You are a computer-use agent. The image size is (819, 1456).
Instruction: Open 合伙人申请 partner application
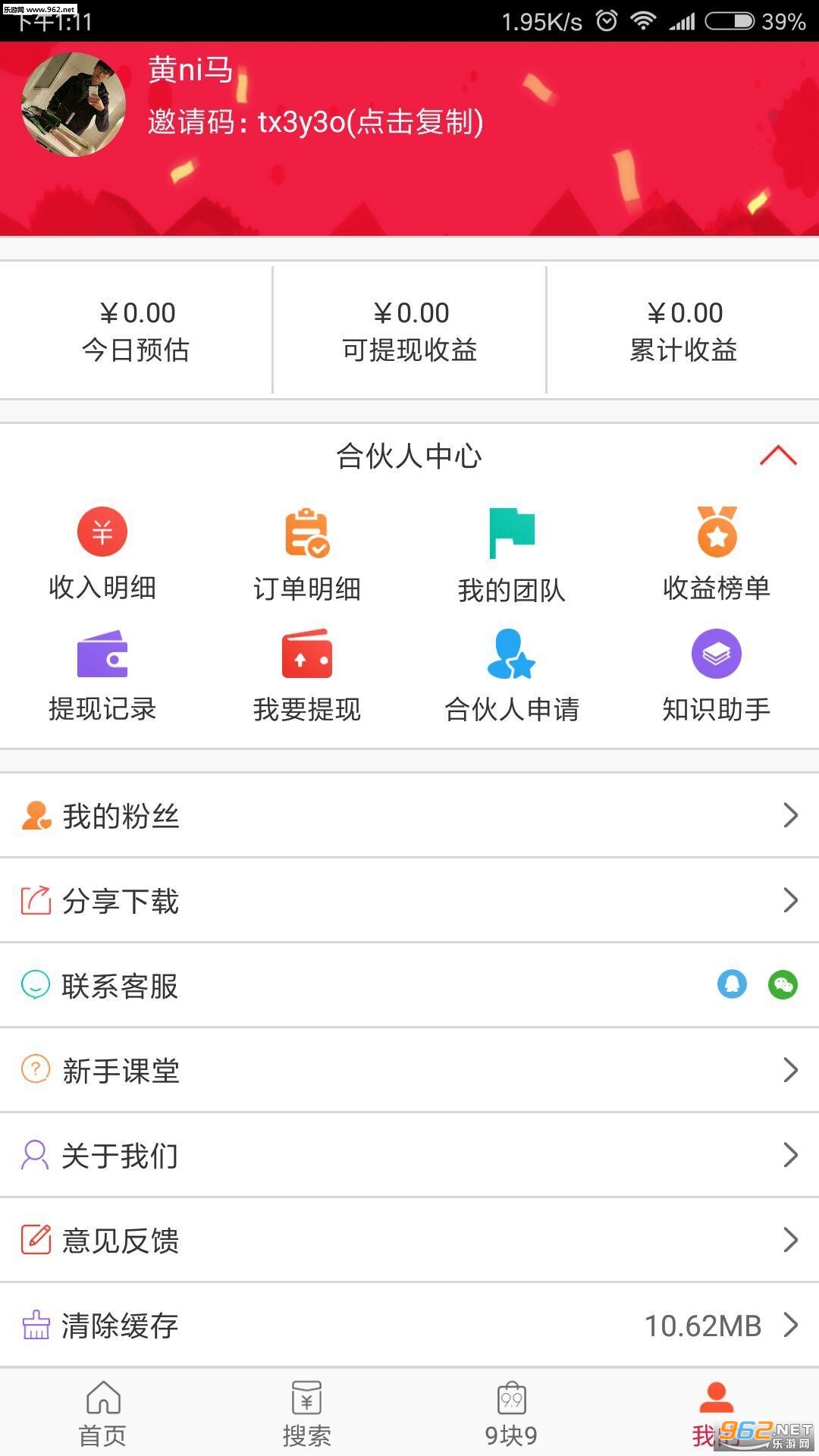512,675
